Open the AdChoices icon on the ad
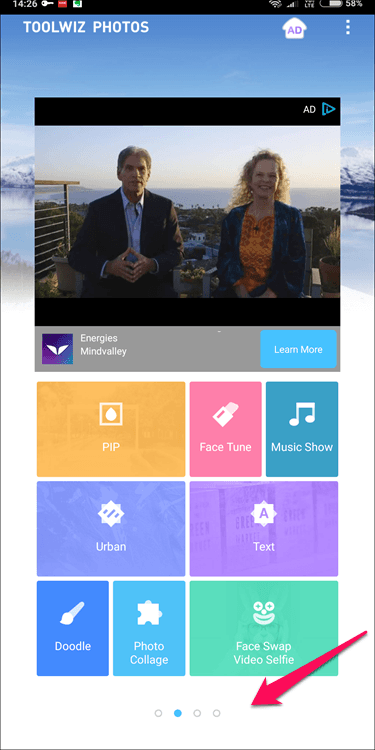 (x=328, y=109)
